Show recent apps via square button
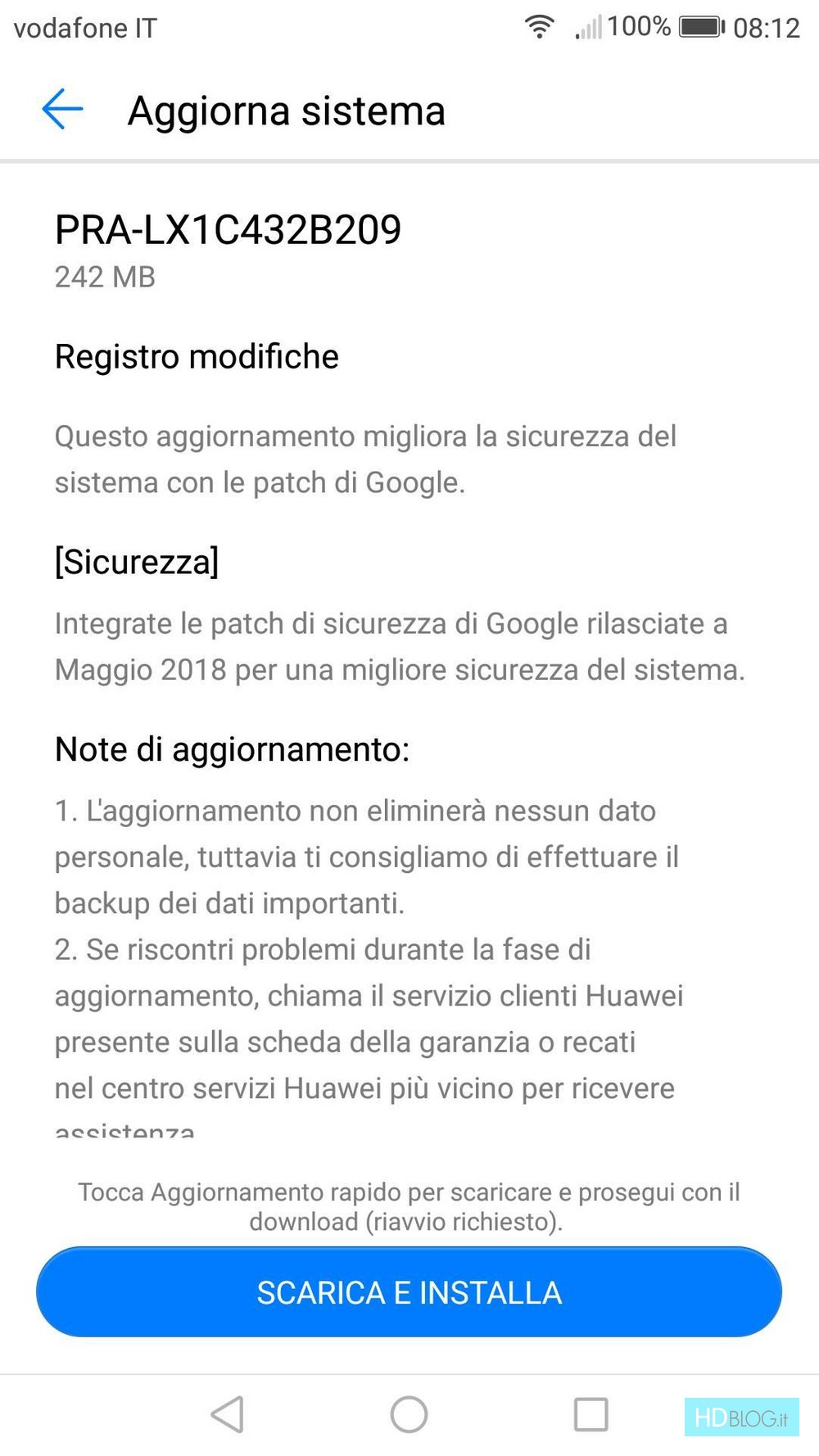 click(590, 1414)
